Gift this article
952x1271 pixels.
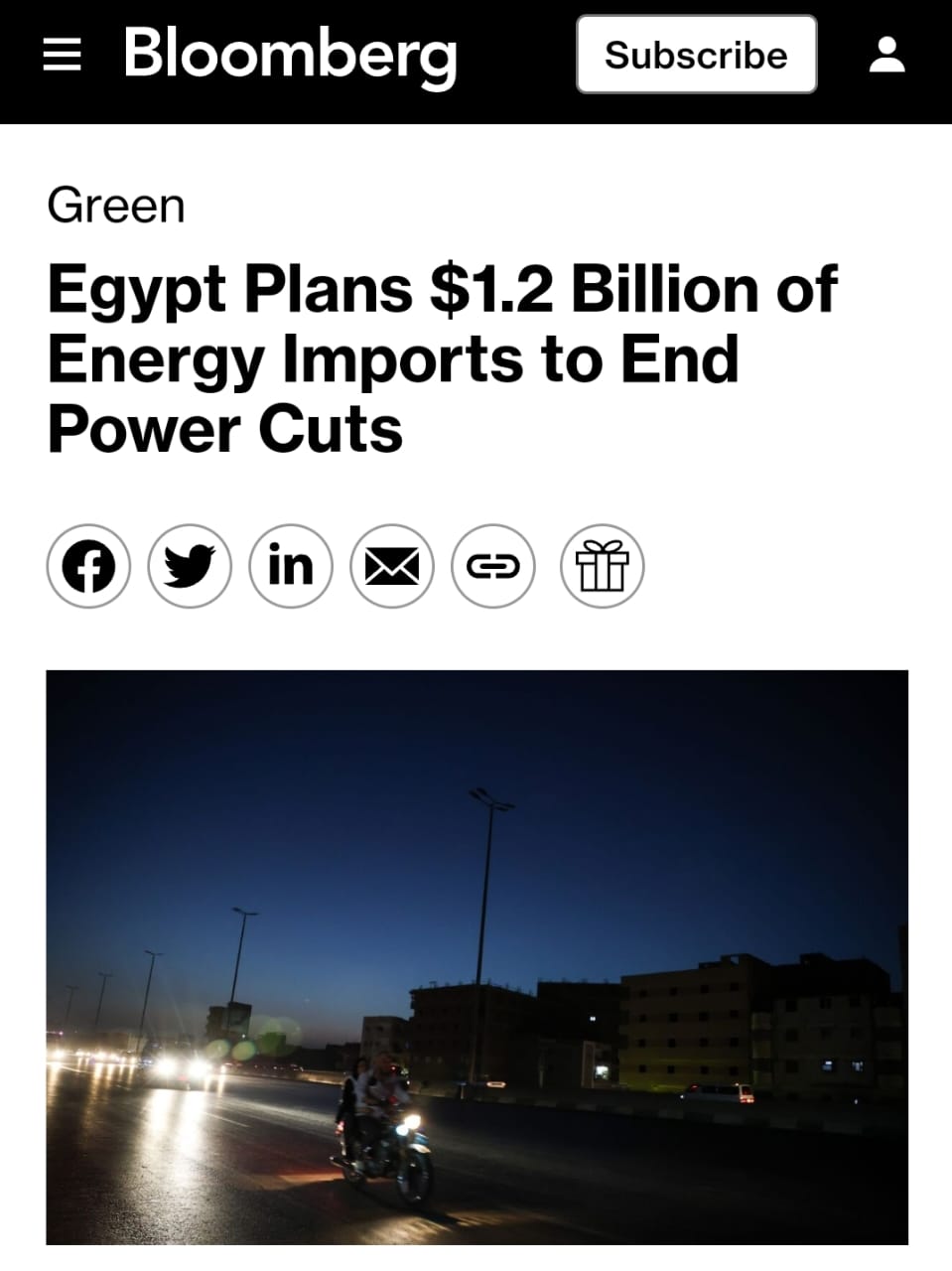click(x=603, y=566)
